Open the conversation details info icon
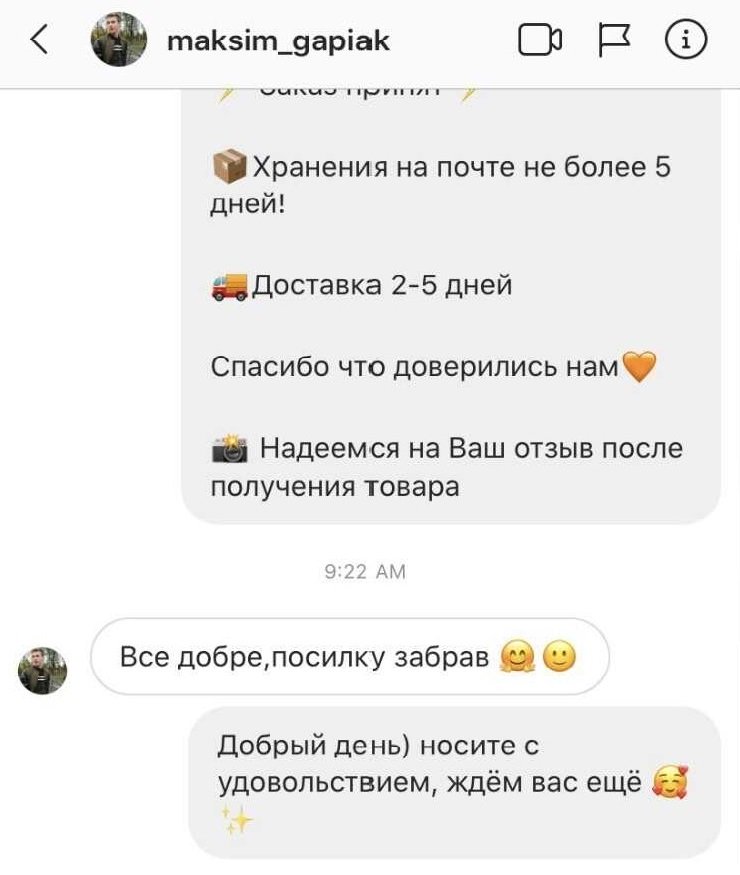Image resolution: width=740 pixels, height=875 pixels. tap(686, 41)
